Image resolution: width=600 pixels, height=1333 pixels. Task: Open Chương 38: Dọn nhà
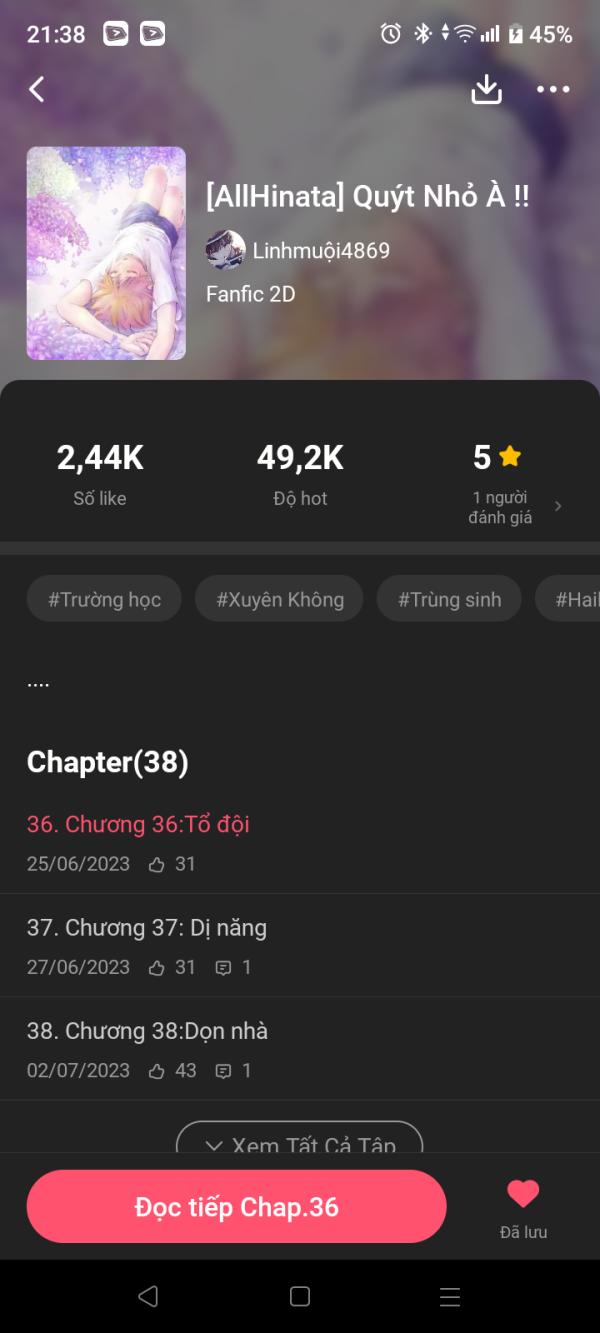tap(147, 1030)
